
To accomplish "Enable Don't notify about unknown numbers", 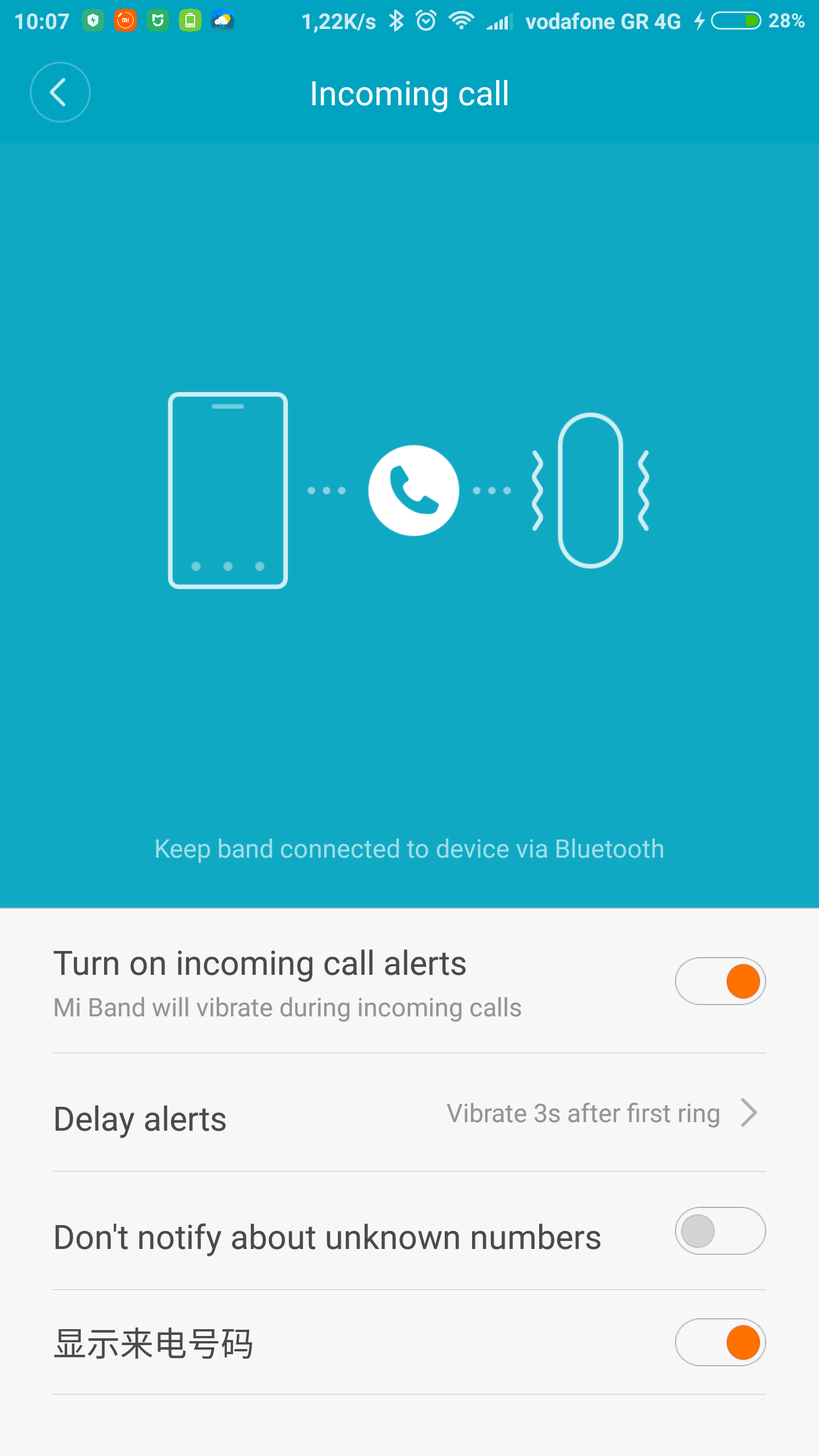I will pyautogui.click(x=720, y=1231).
